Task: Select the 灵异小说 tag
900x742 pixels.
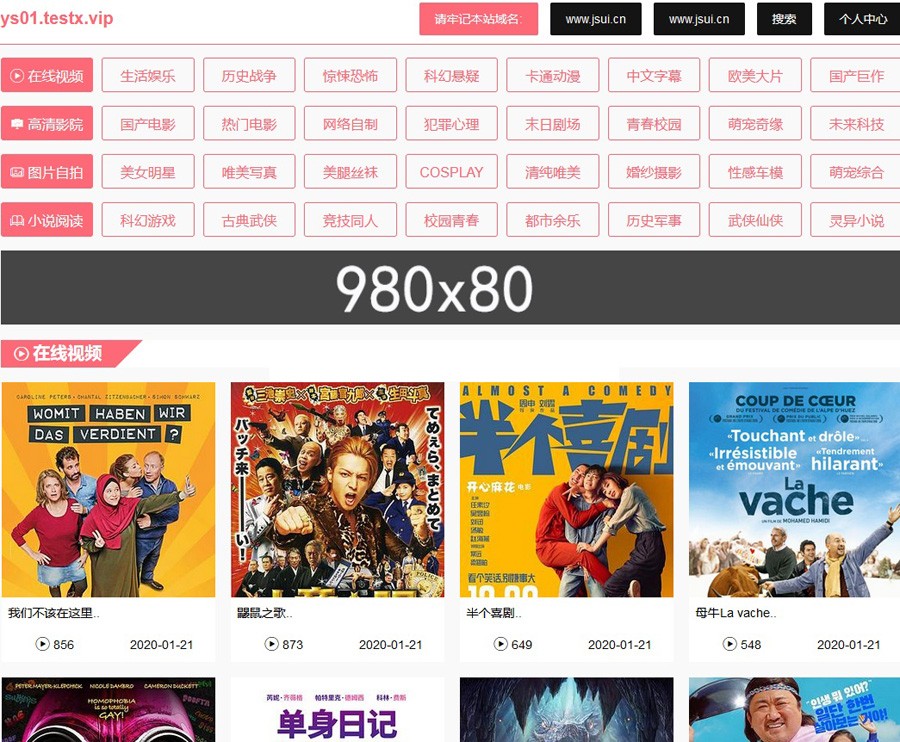Action: pyautogui.click(x=856, y=220)
